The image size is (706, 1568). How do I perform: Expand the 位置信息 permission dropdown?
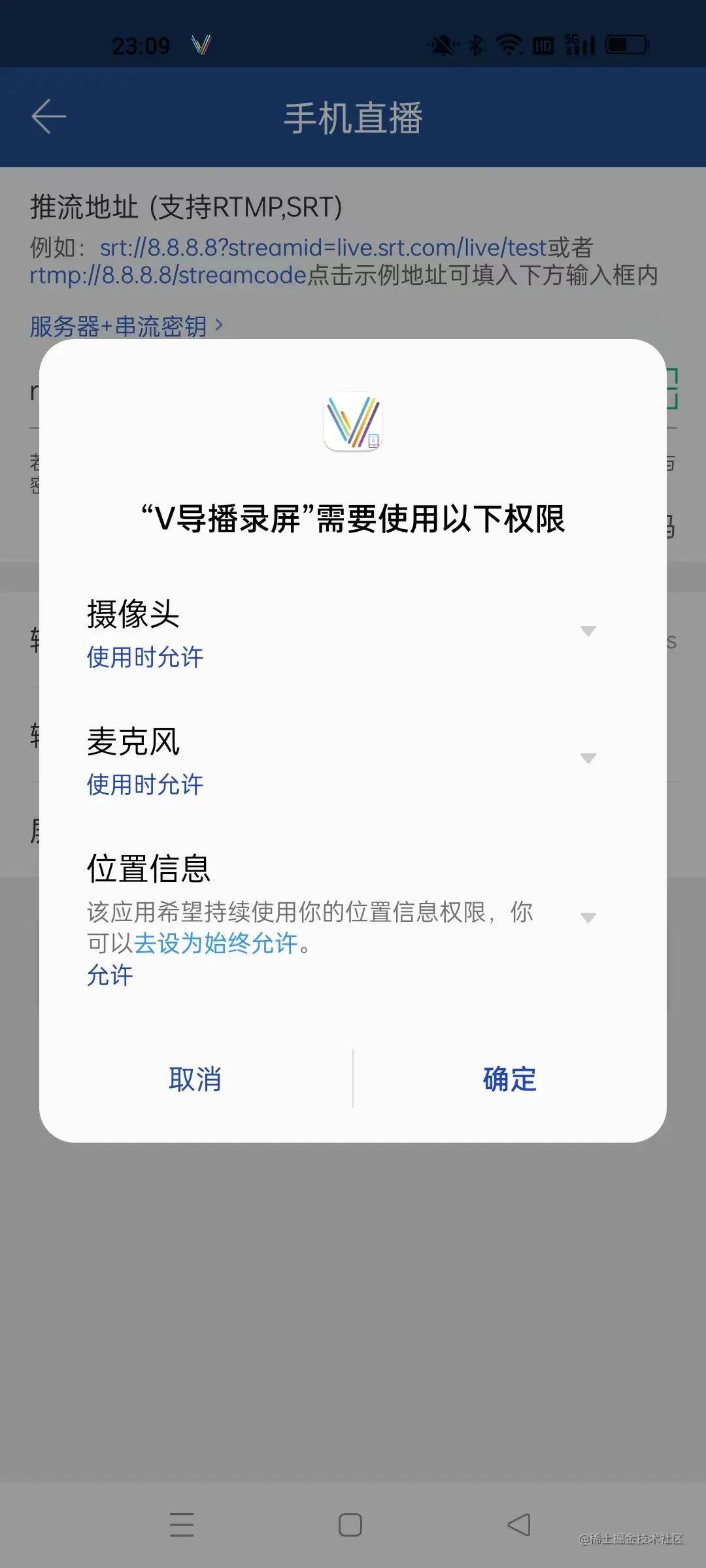pyautogui.click(x=588, y=917)
